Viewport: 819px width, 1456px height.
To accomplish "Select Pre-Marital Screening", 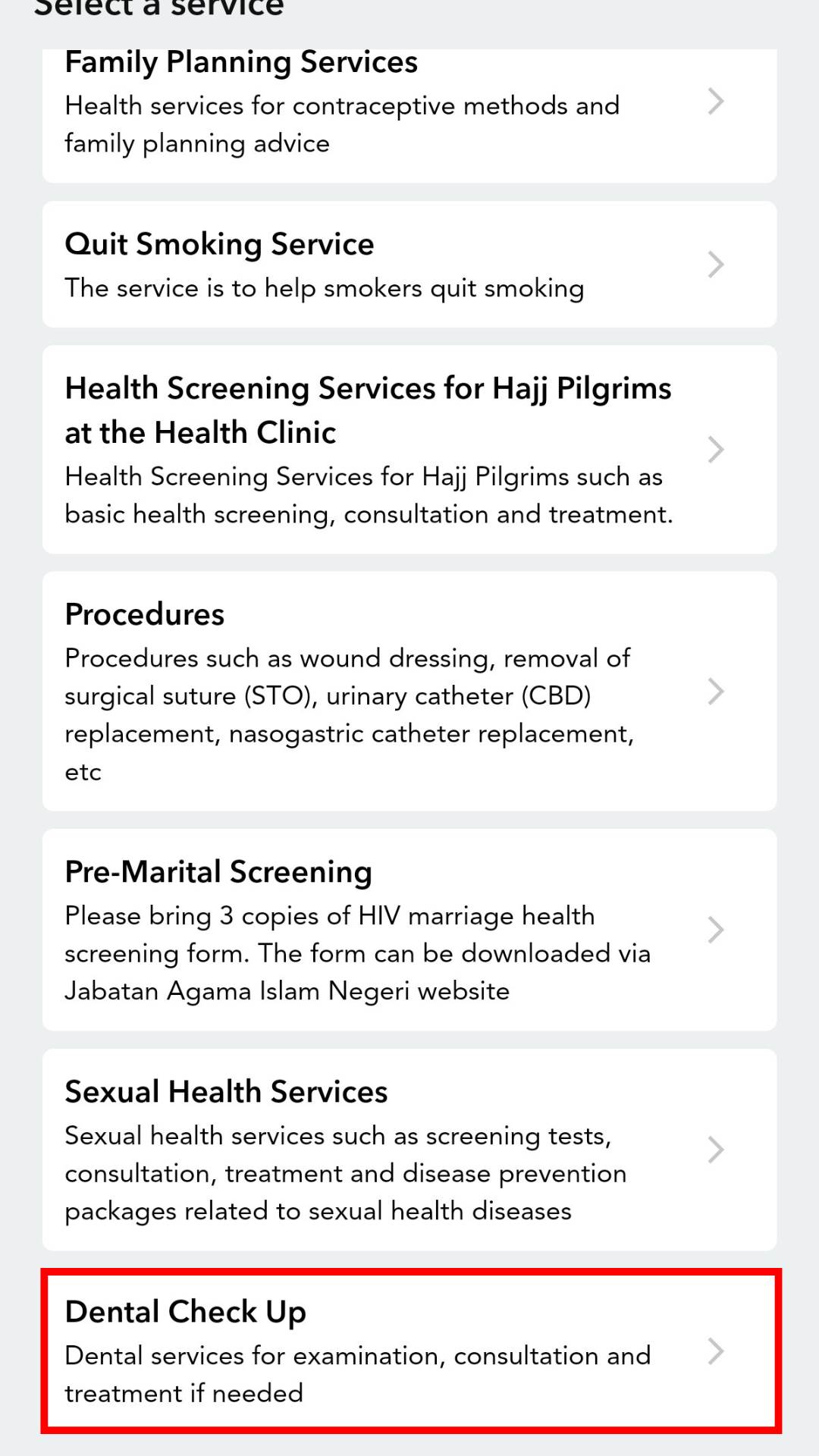I will (x=409, y=930).
